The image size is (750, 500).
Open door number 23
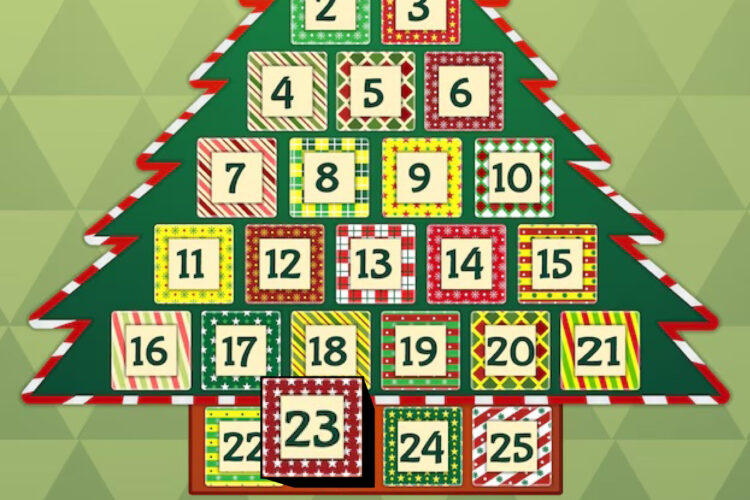click(314, 428)
